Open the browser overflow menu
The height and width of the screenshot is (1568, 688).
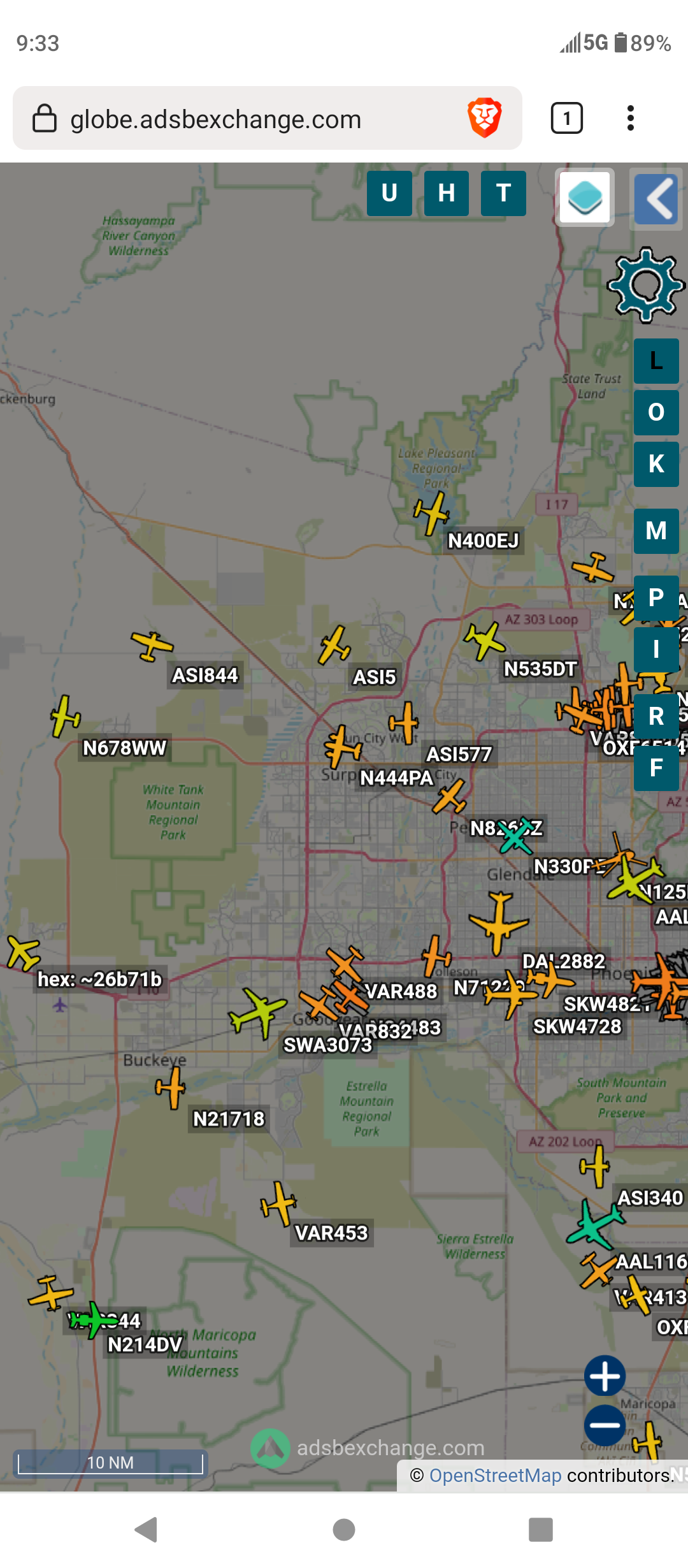630,118
